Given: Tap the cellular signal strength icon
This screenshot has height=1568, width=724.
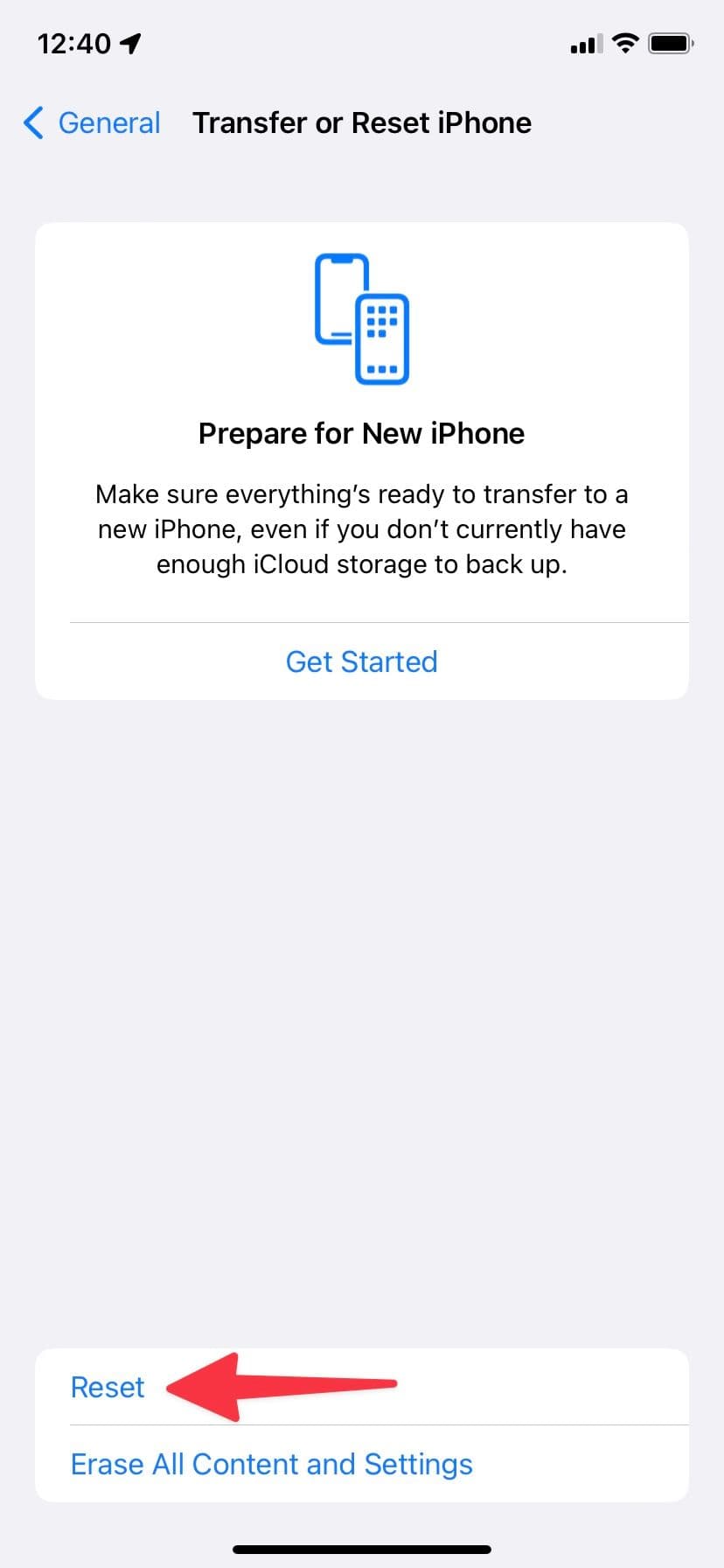Looking at the screenshot, I should pyautogui.click(x=584, y=44).
